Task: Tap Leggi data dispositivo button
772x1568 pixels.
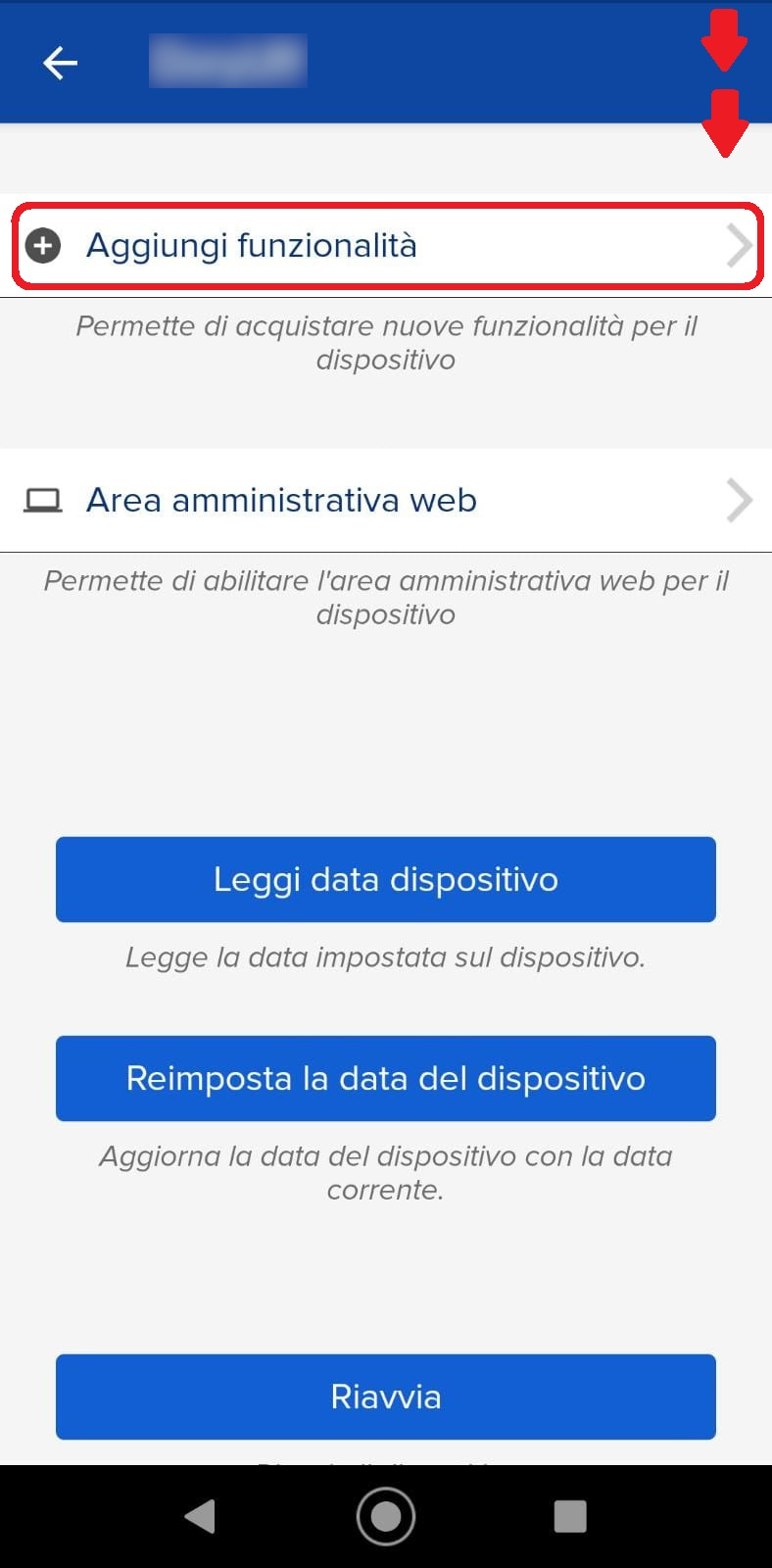Action: [386, 879]
